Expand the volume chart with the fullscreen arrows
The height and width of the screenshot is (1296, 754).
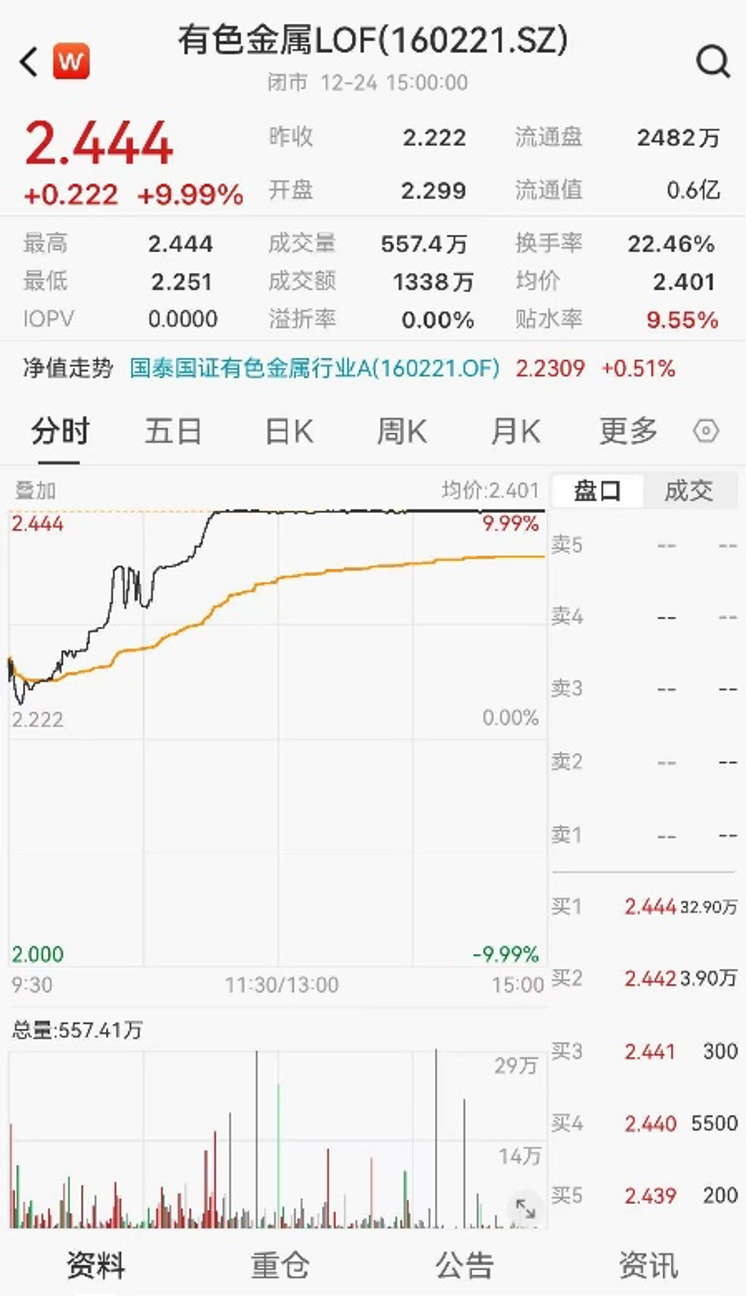coord(524,1208)
